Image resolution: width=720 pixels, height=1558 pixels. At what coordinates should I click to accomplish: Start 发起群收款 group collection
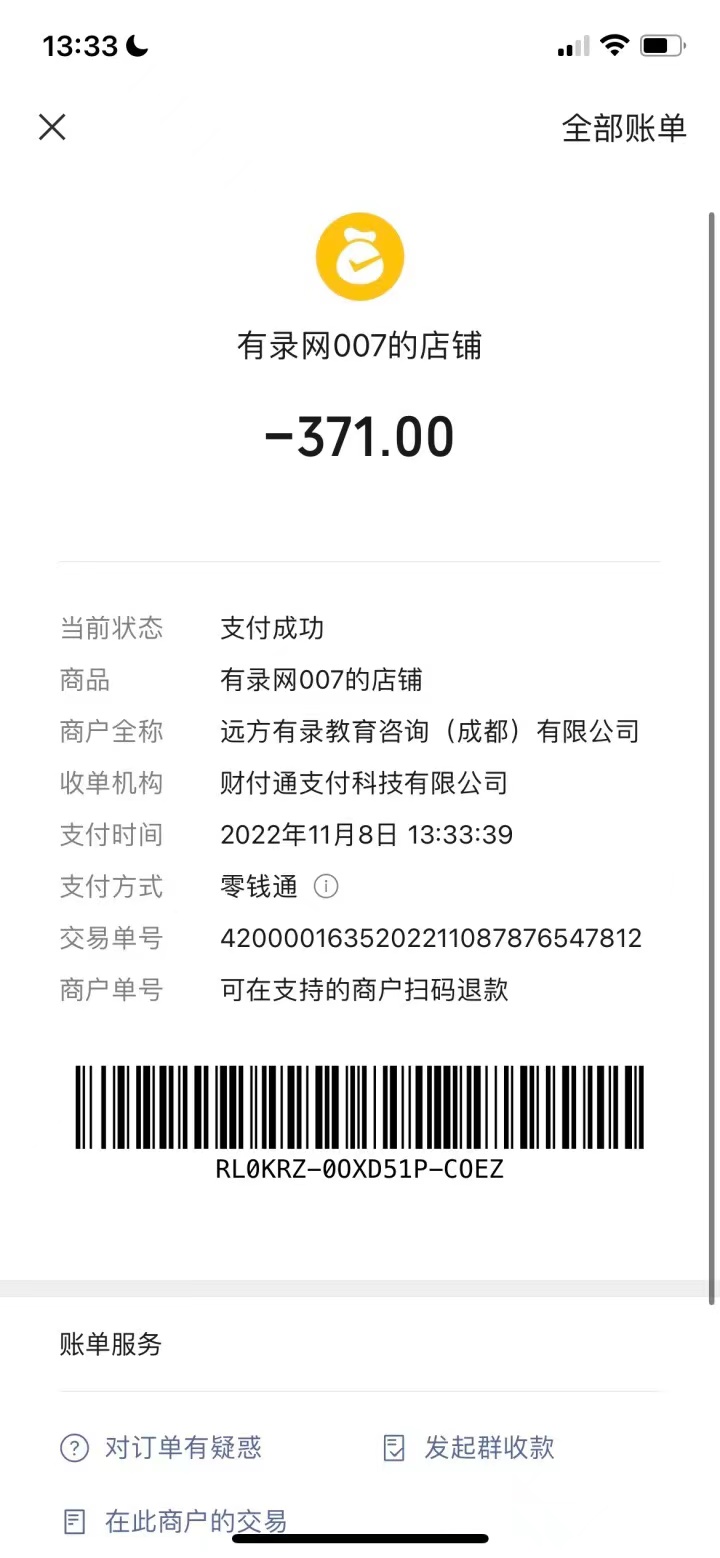(x=469, y=1447)
